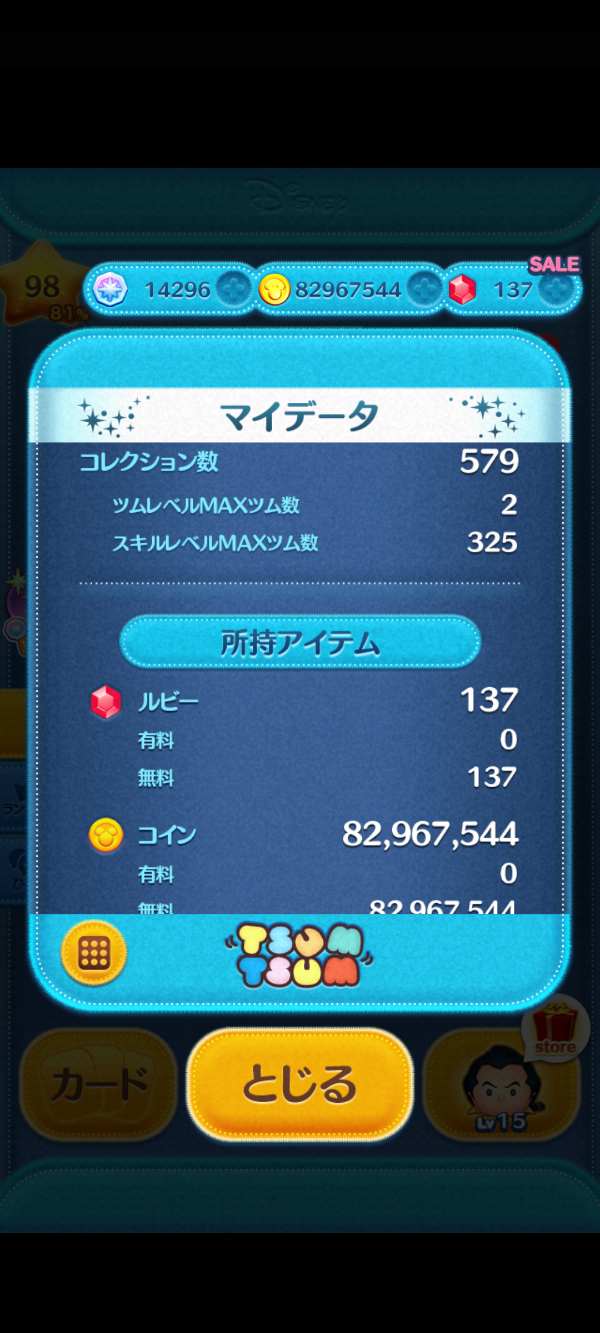Tap the plus next to 14296

coord(233,290)
